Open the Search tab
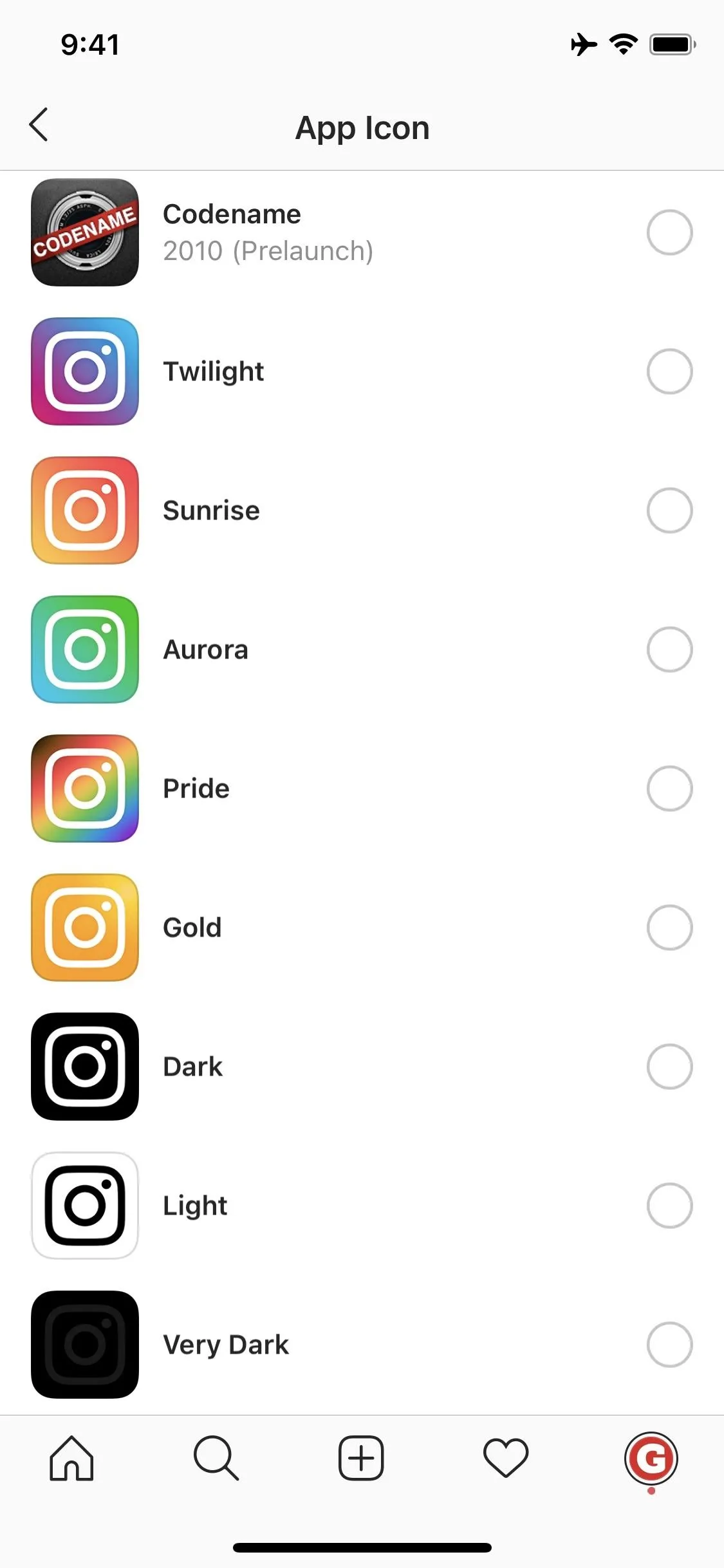Image resolution: width=724 pixels, height=1568 pixels. click(216, 1458)
